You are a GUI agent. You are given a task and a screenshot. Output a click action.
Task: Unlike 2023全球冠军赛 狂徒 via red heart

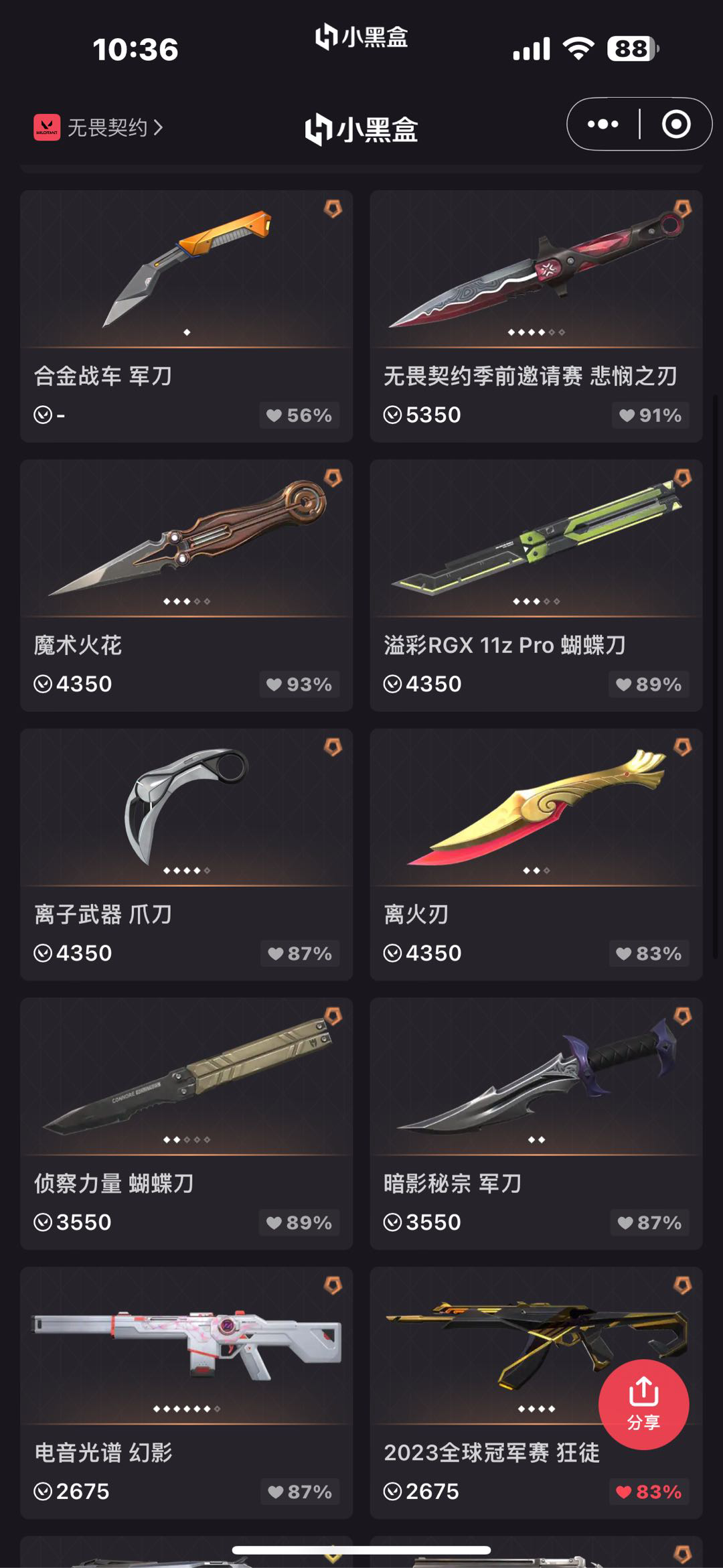coord(648,1492)
